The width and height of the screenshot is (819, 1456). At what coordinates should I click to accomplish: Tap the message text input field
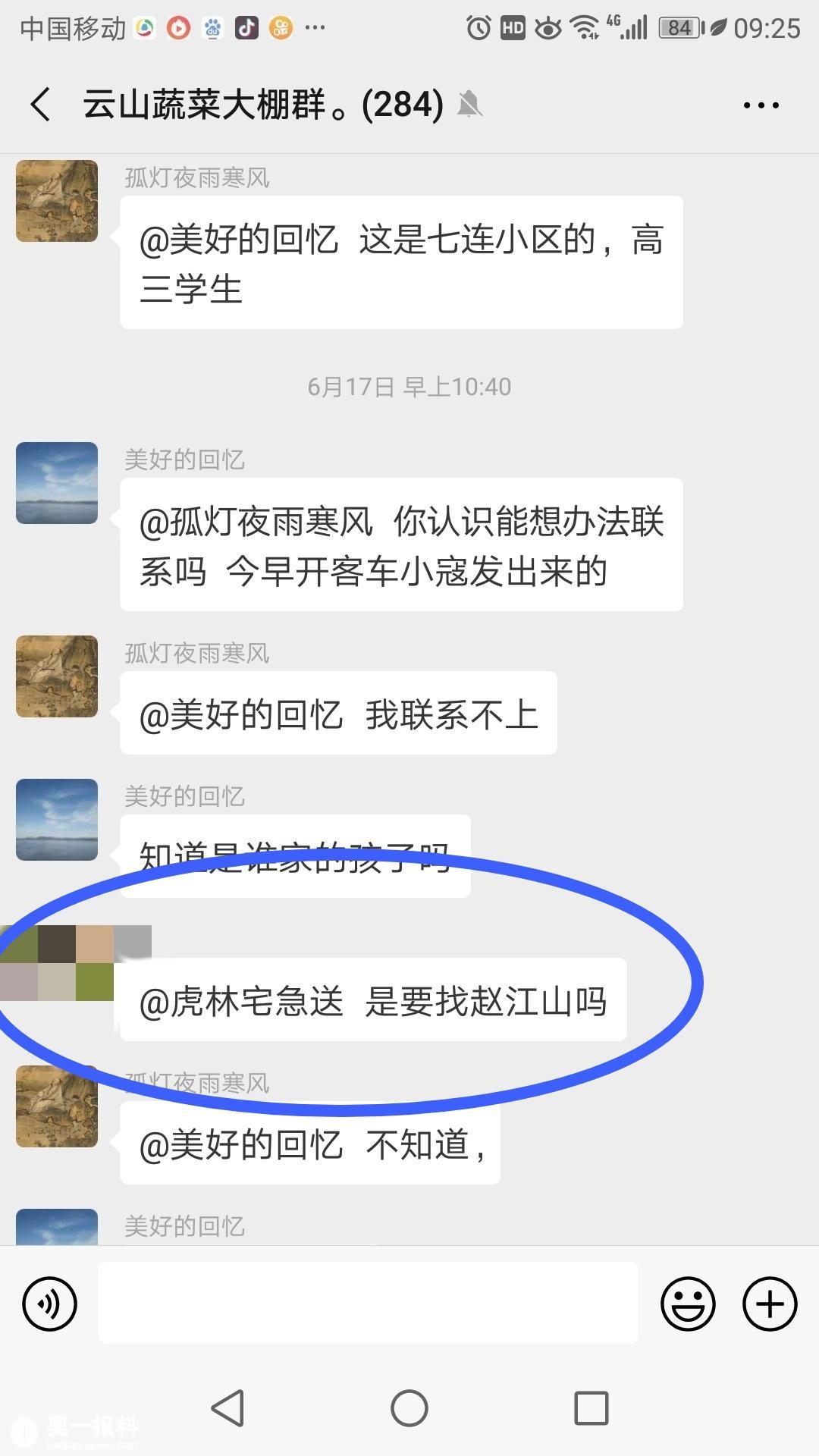click(368, 1304)
